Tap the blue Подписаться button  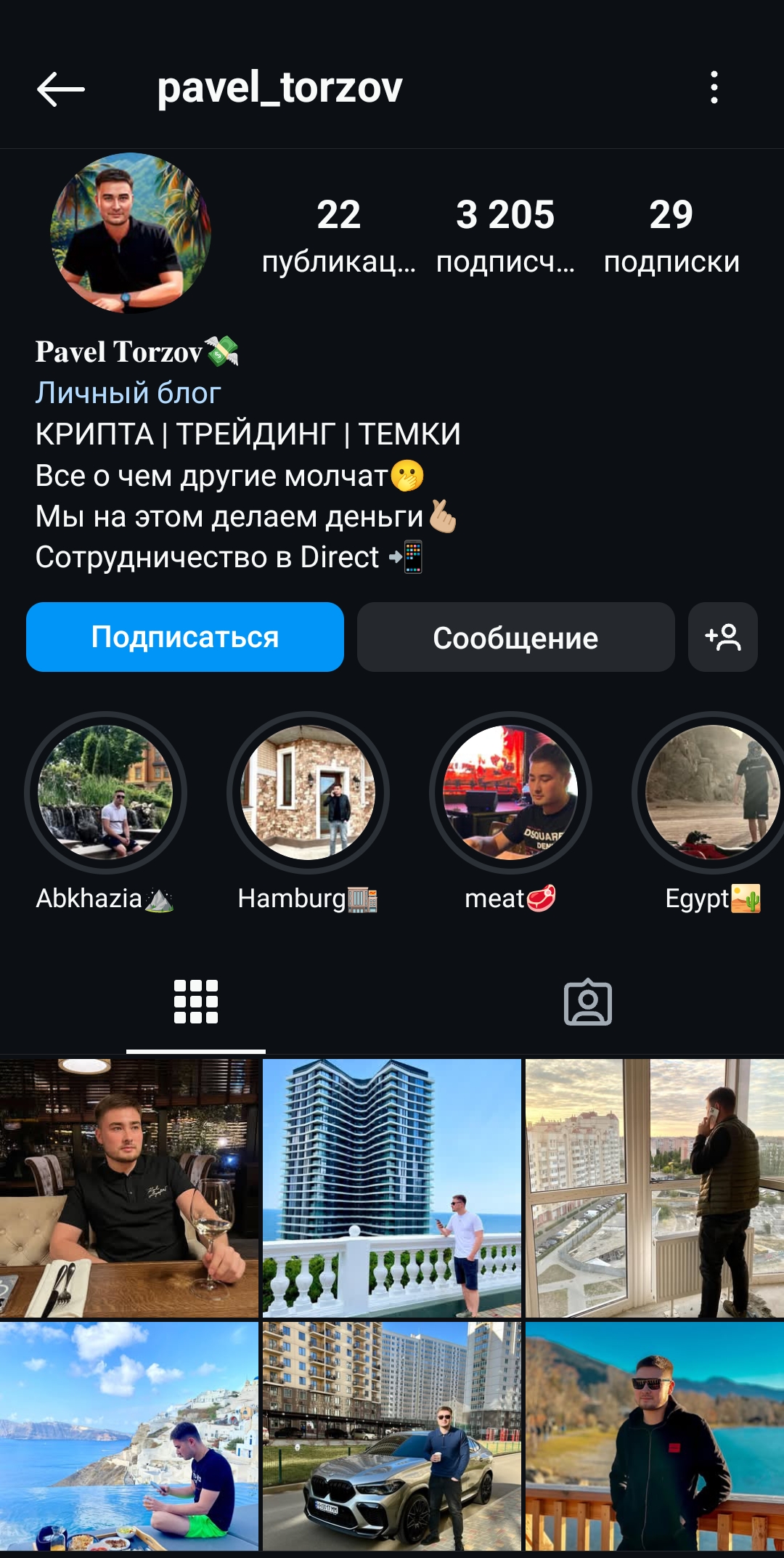click(x=185, y=637)
